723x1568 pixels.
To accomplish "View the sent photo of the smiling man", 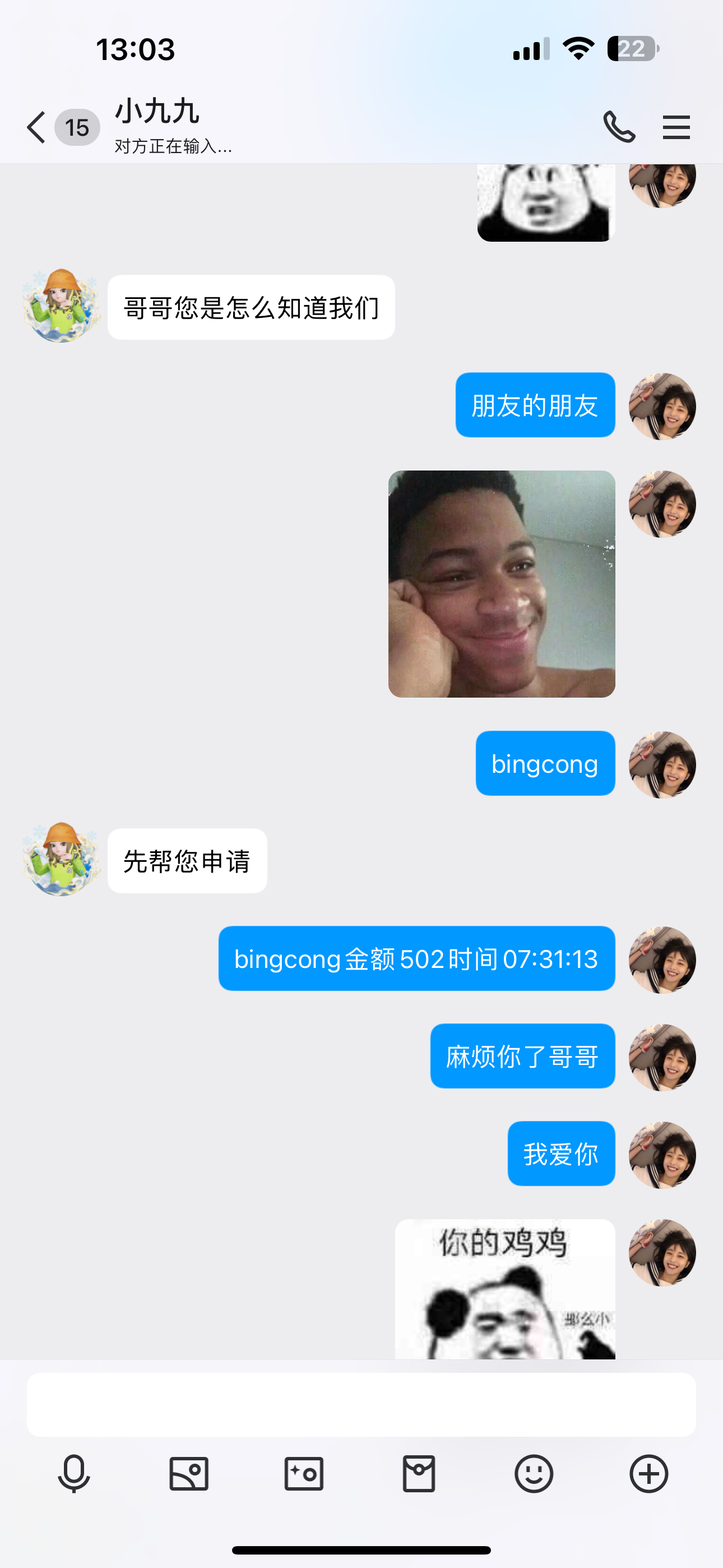I will click(502, 584).
